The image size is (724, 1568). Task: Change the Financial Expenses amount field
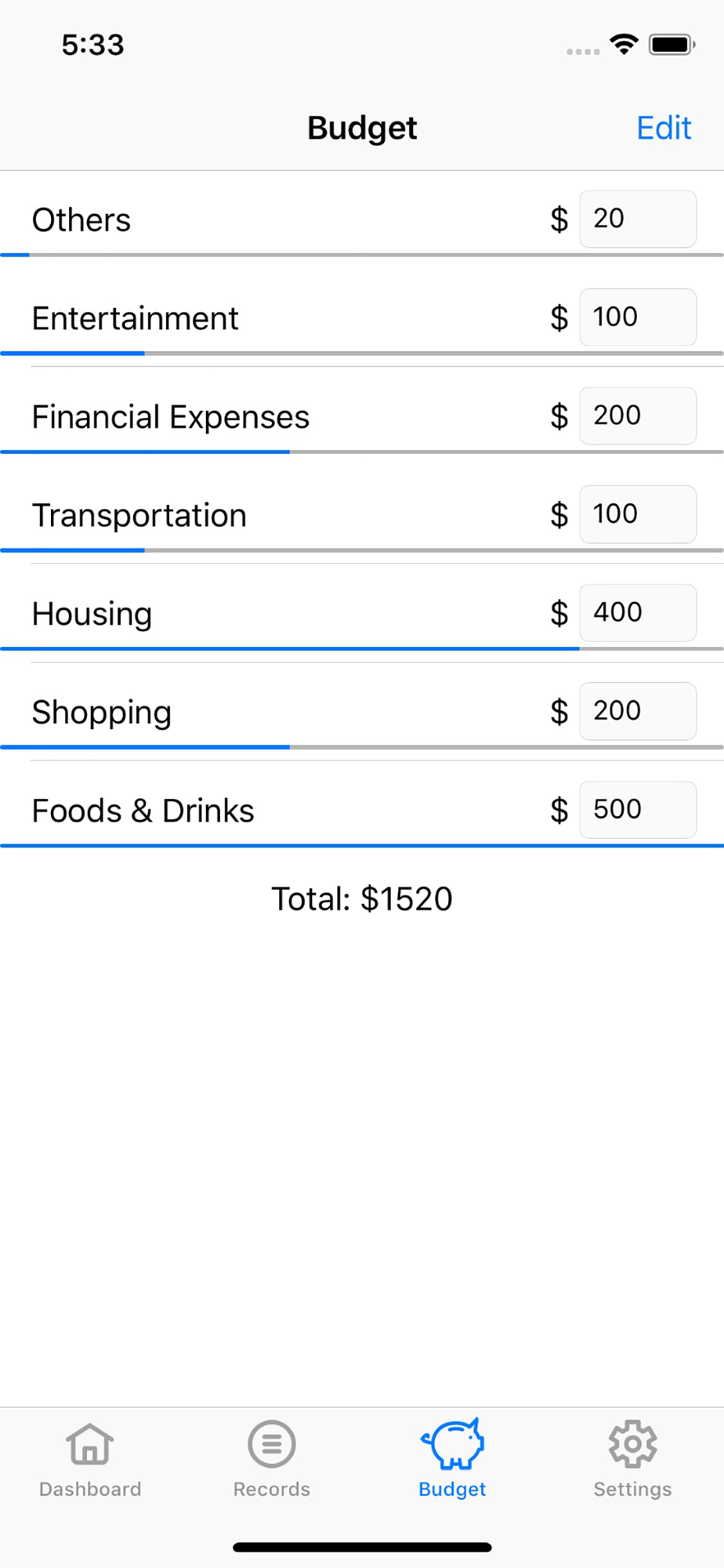click(x=638, y=416)
